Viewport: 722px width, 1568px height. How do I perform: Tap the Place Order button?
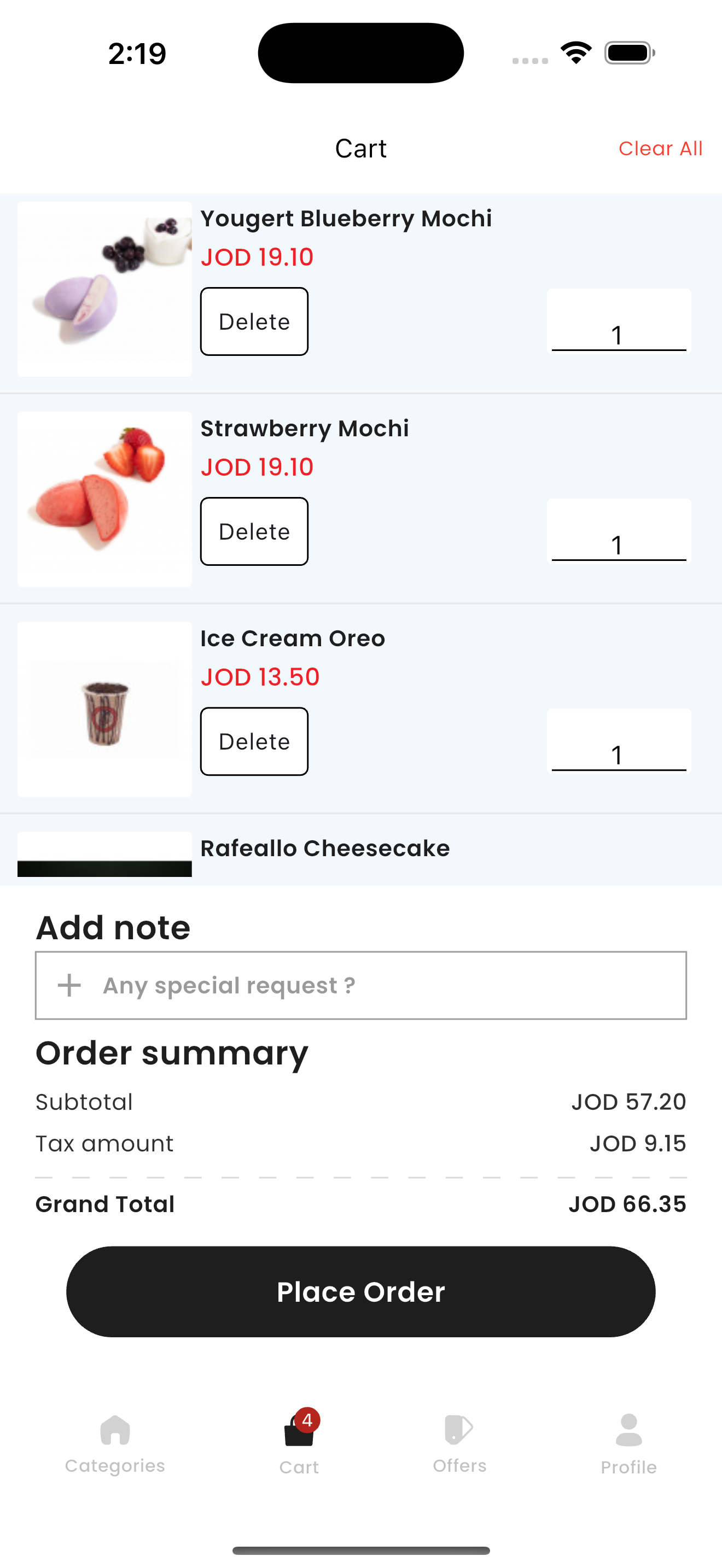tap(361, 1292)
